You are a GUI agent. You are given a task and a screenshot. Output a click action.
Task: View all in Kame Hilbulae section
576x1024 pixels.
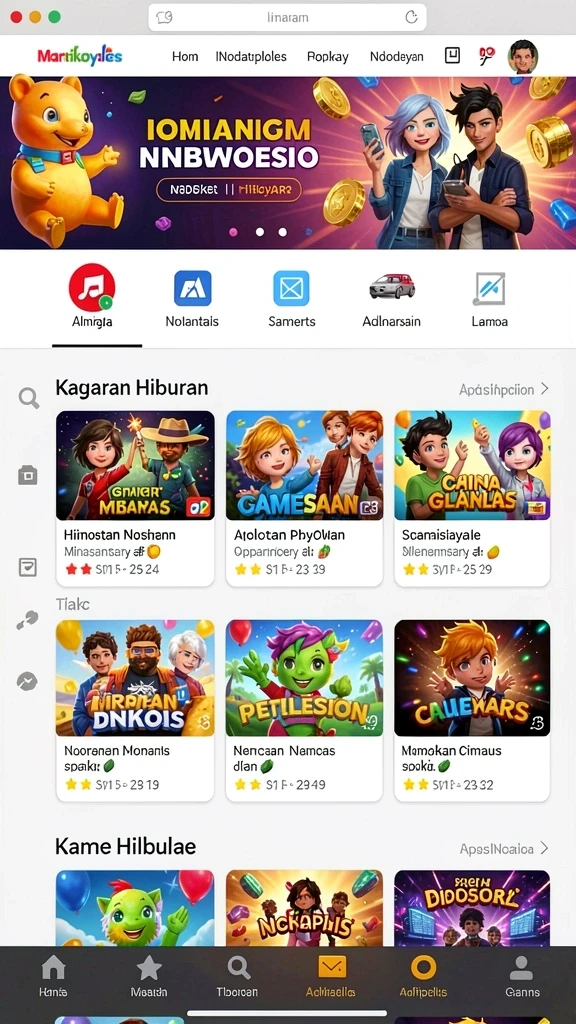pyautogui.click(x=504, y=848)
